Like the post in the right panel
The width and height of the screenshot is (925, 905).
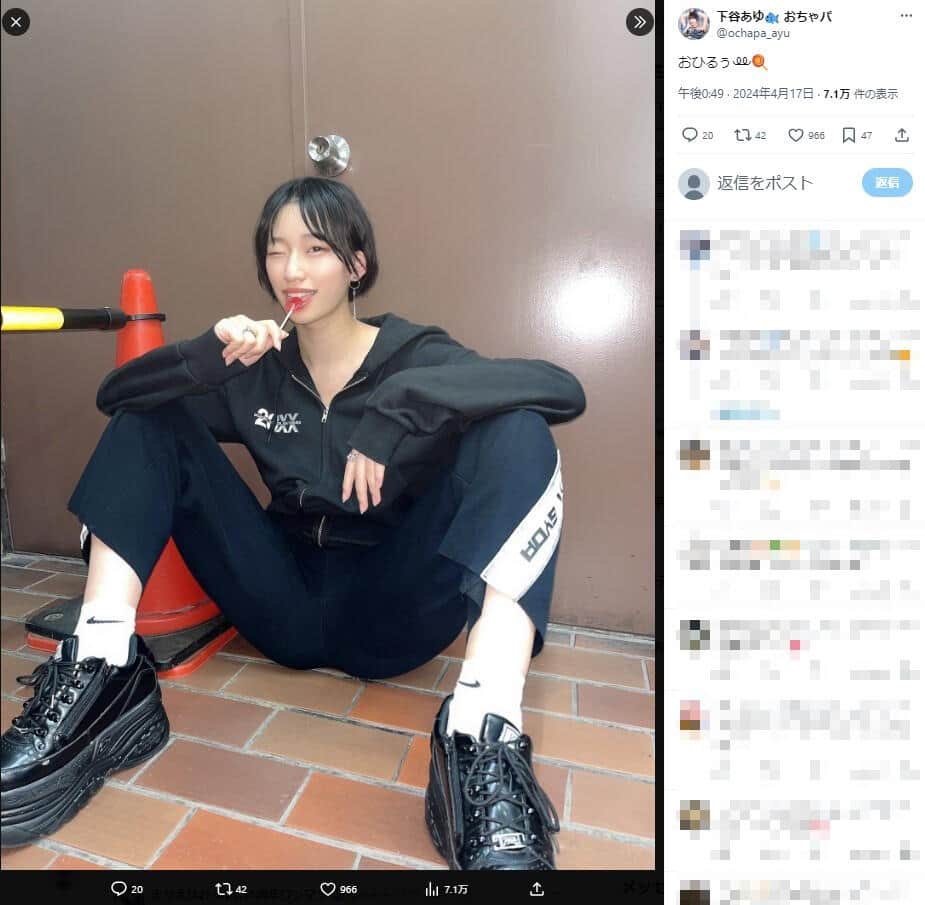pyautogui.click(x=796, y=135)
